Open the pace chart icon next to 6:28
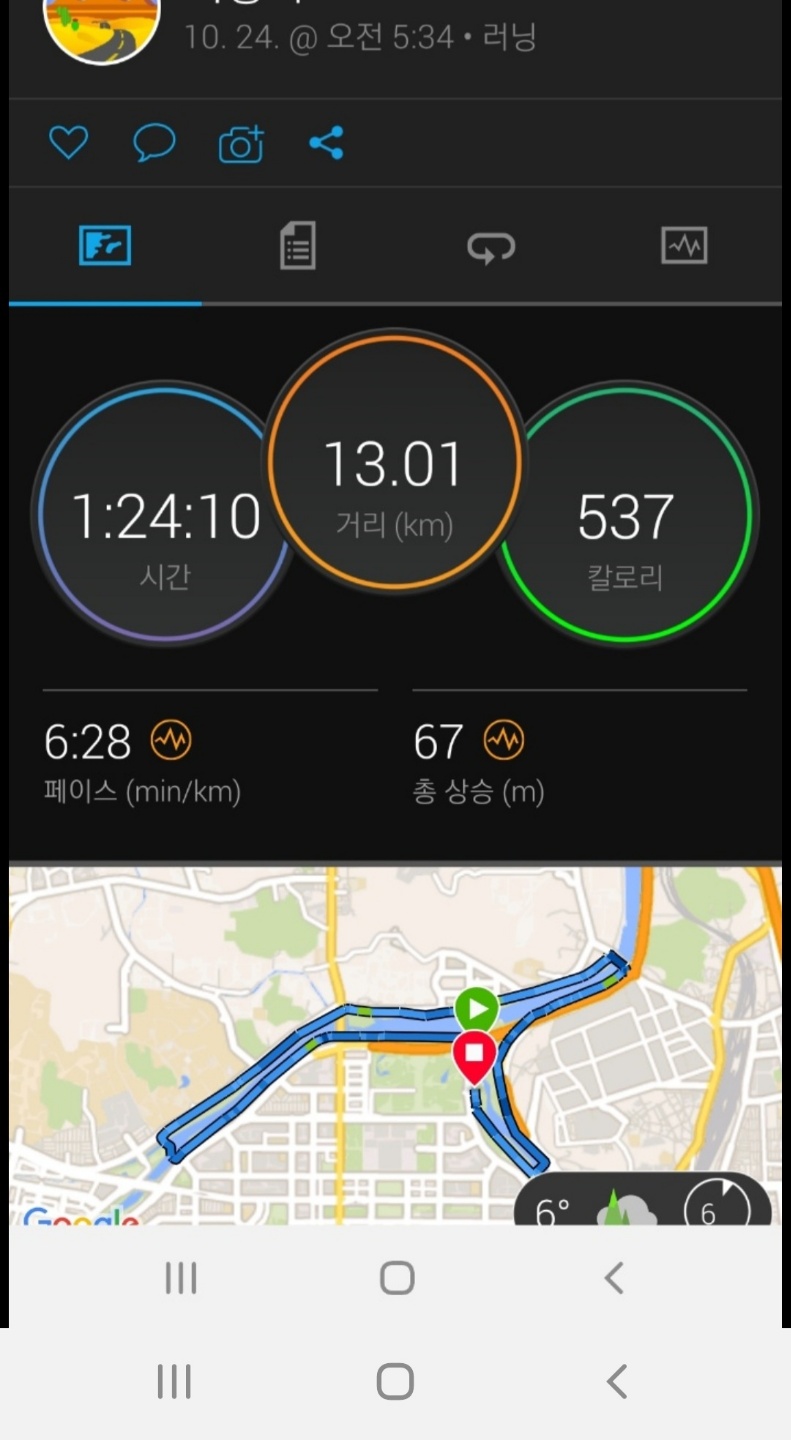The width and height of the screenshot is (791, 1440). coord(171,741)
